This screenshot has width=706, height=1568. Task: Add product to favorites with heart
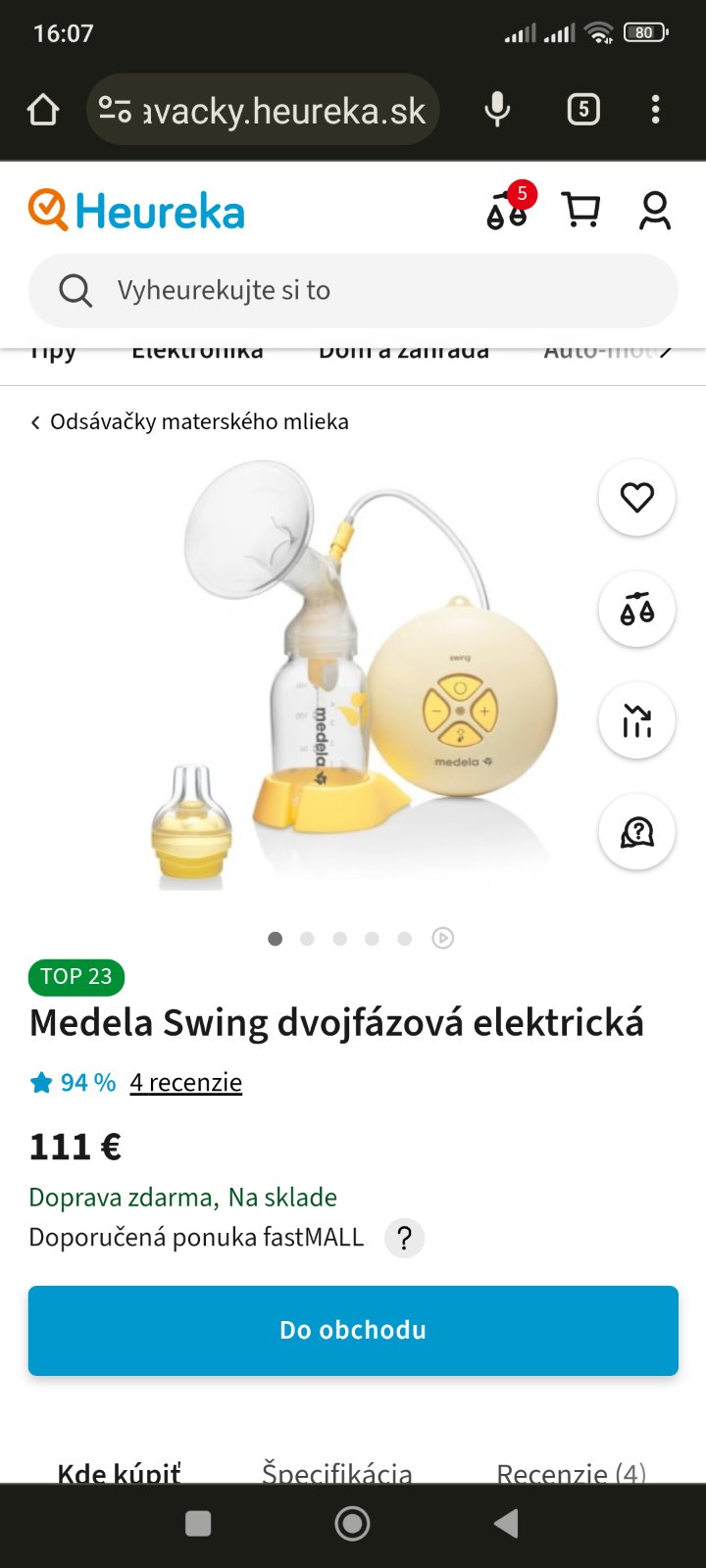(636, 498)
